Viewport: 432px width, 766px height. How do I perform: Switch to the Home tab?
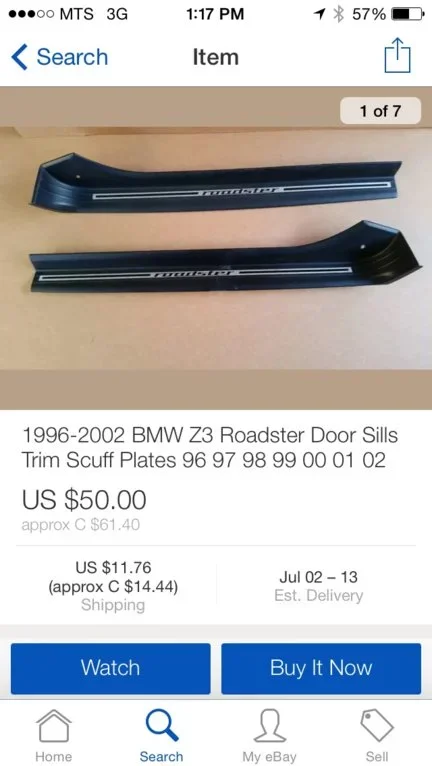point(54,735)
